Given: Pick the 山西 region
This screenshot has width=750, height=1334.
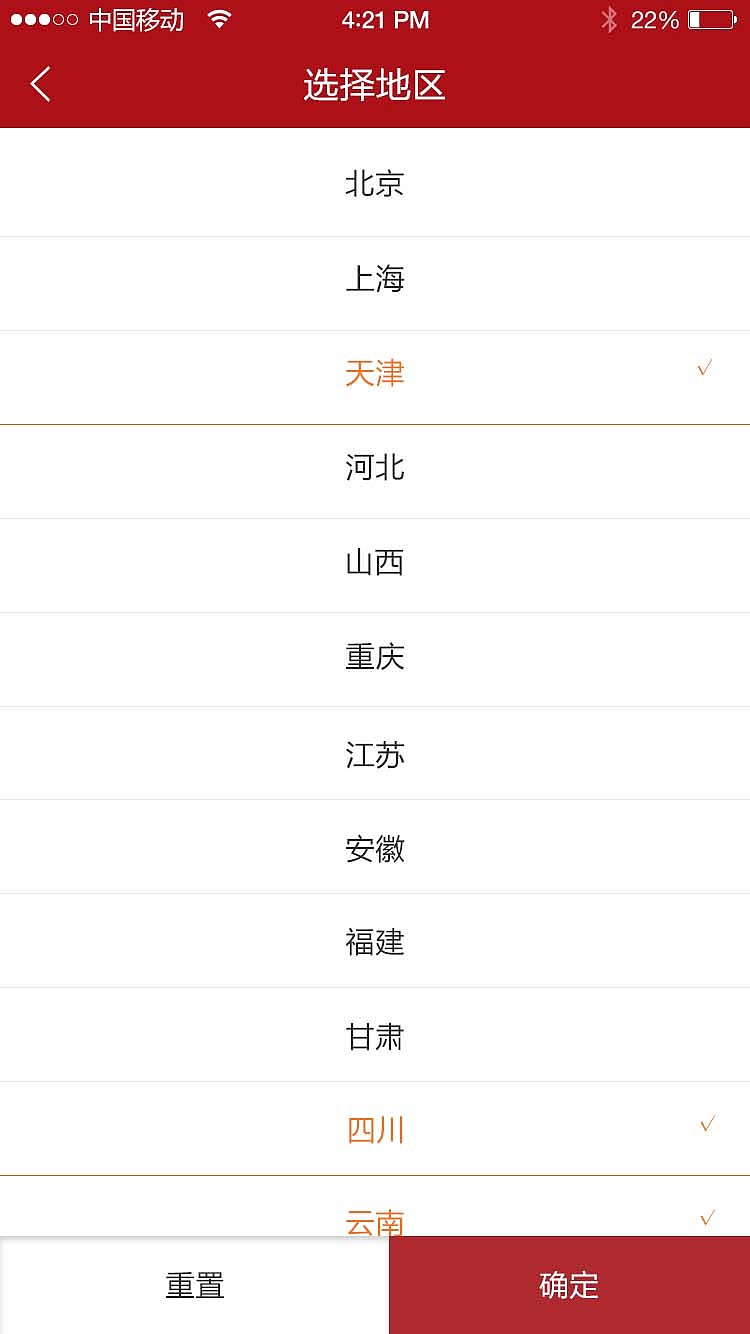Looking at the screenshot, I should tap(375, 563).
